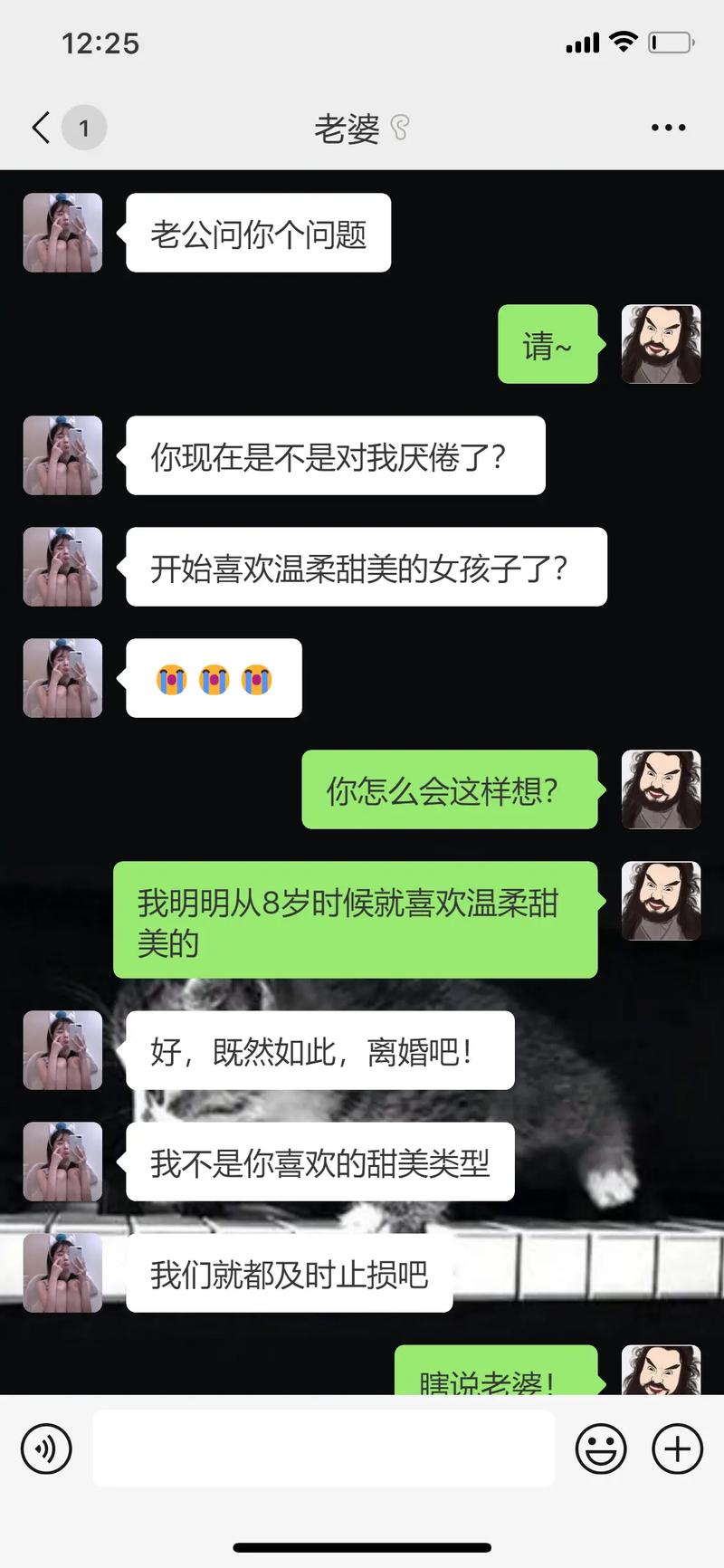Tap the battery indicator
The width and height of the screenshot is (724, 1568).
(x=671, y=42)
